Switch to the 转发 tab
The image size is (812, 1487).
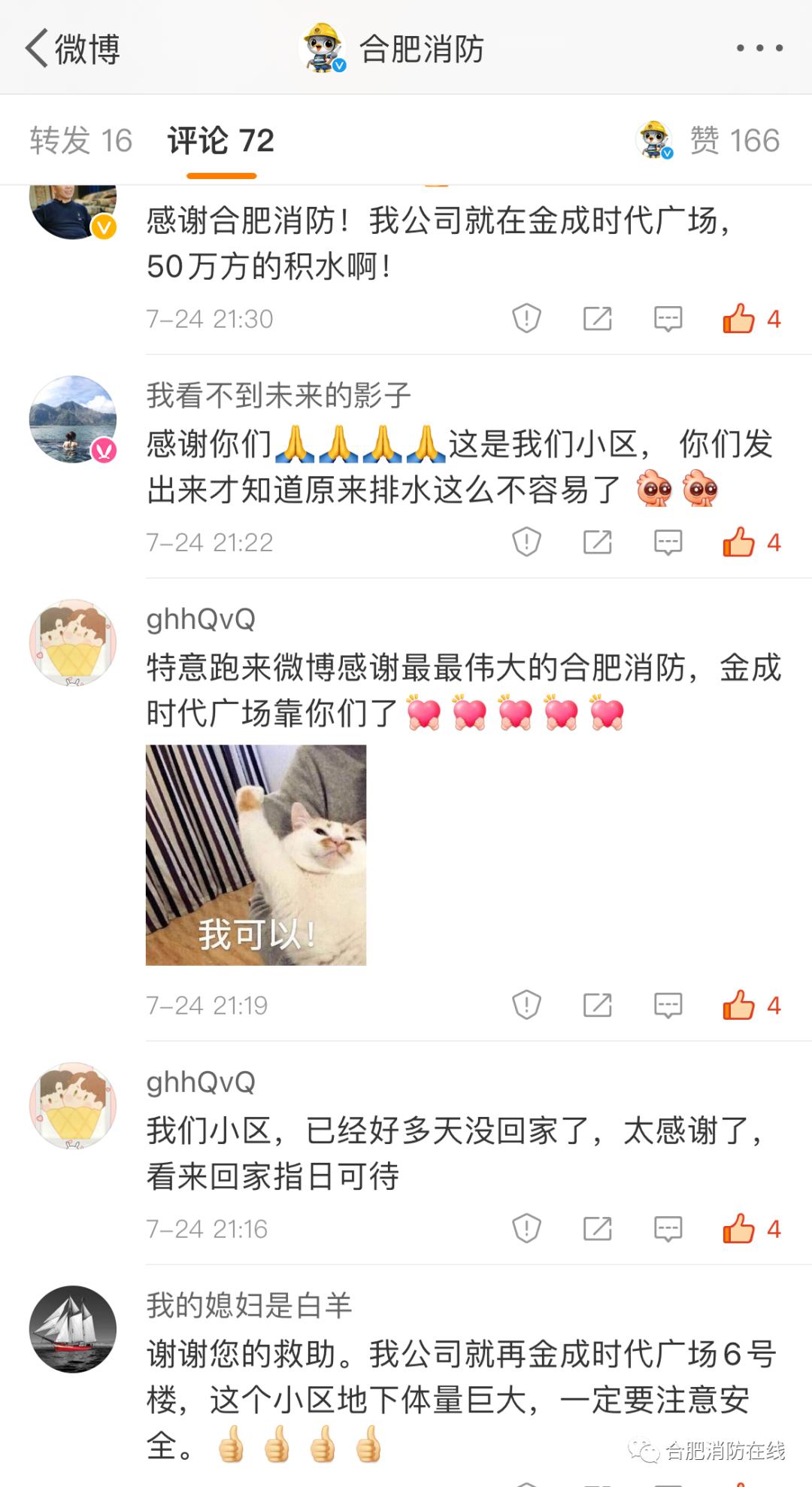click(79, 140)
